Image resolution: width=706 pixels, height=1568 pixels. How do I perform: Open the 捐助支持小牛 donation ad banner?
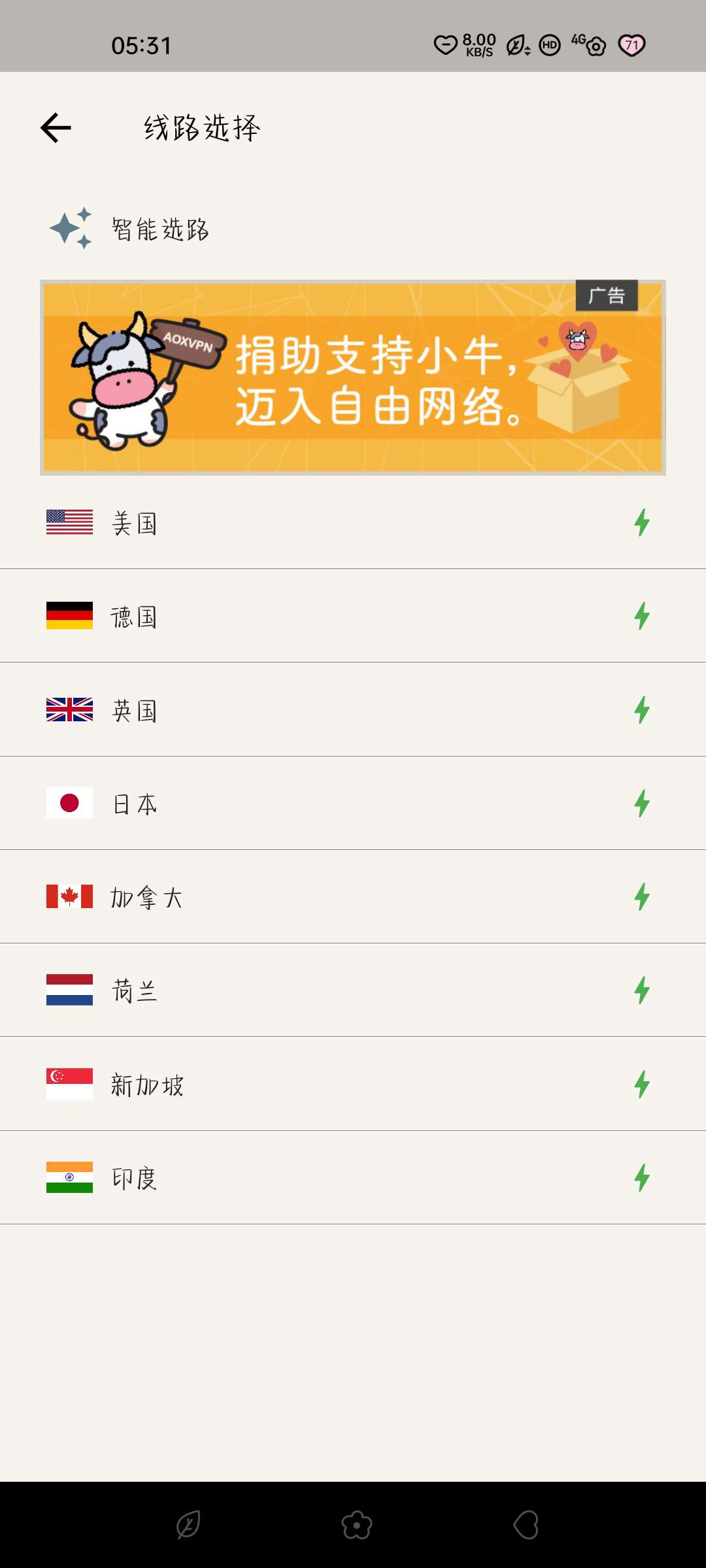tap(353, 378)
